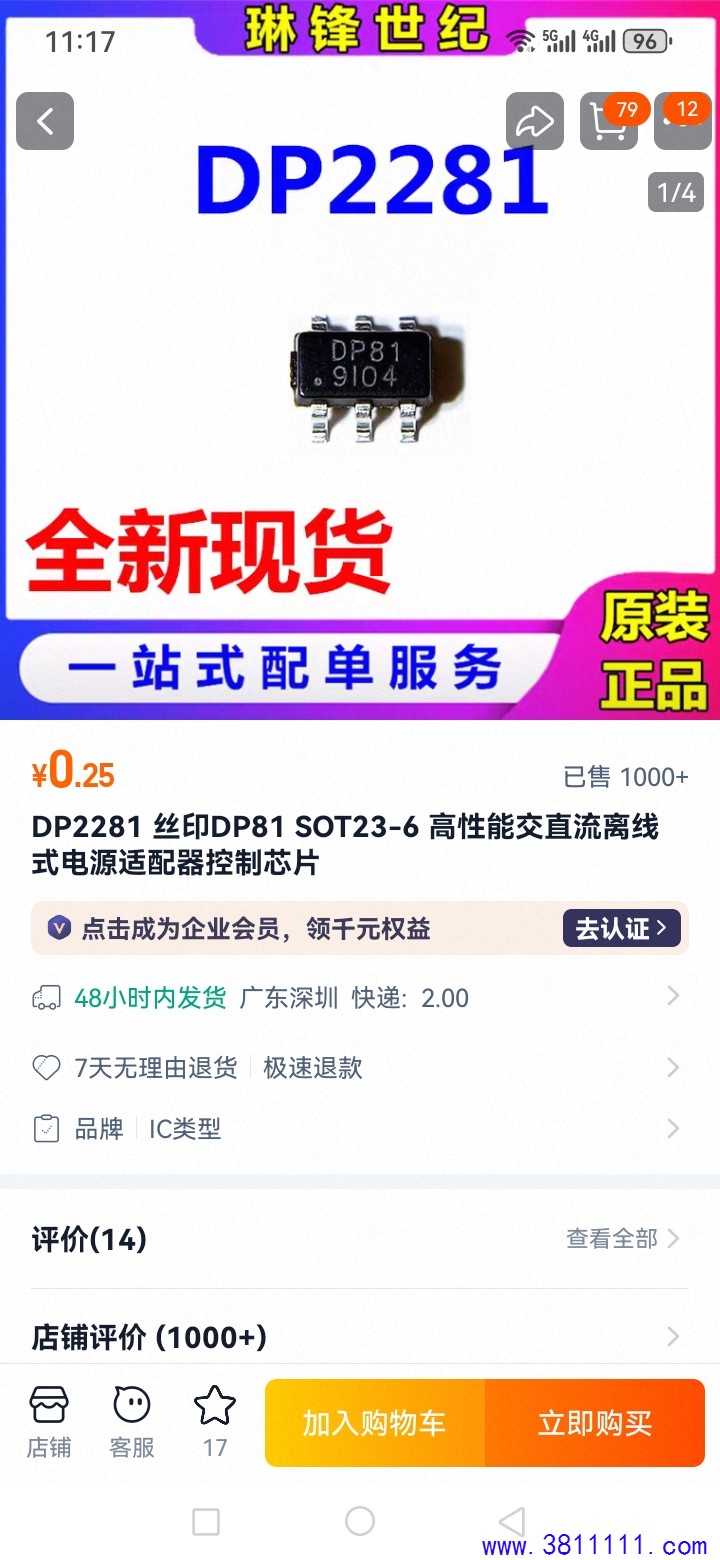Tap the share arrow icon
Screen dimensions: 720x1560
coord(536,121)
